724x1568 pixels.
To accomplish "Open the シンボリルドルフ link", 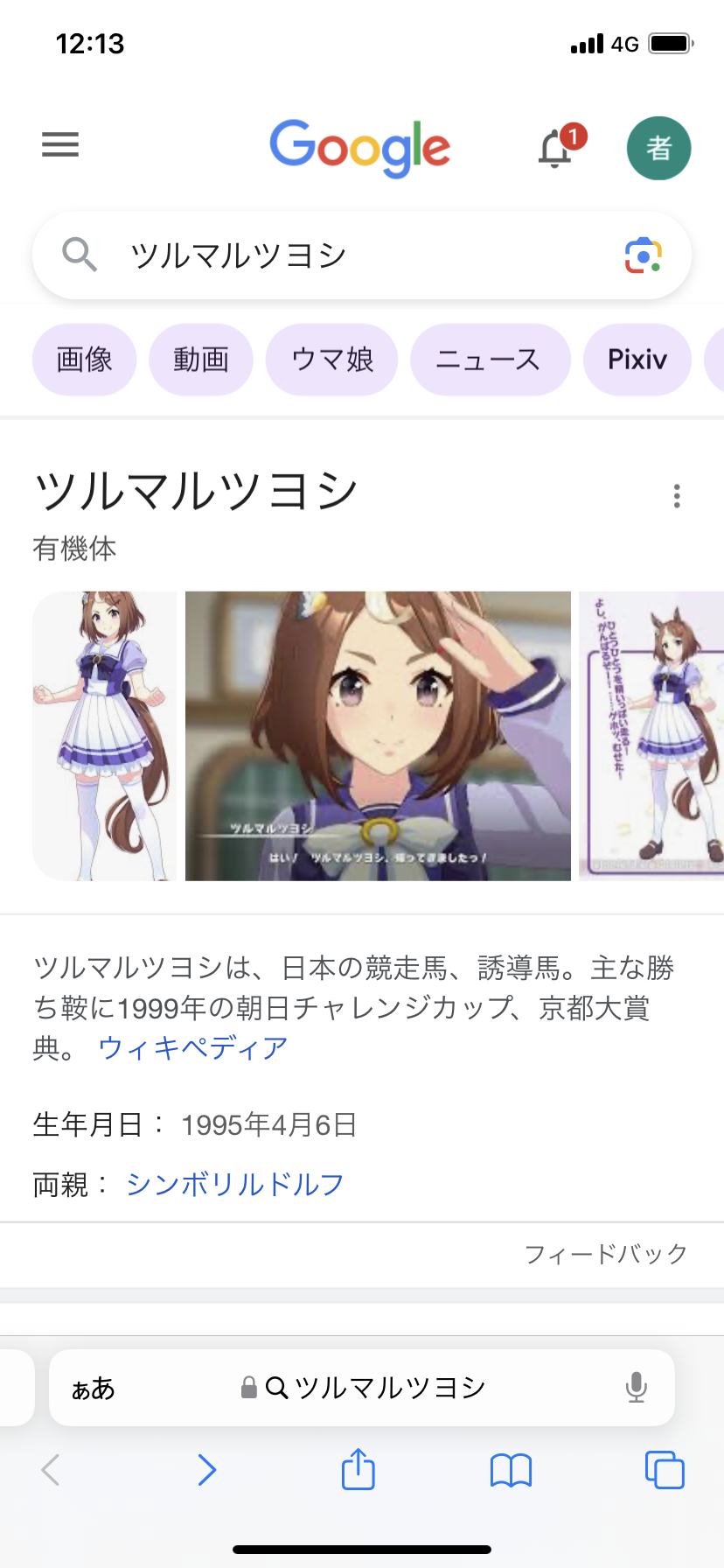I will click(235, 1184).
